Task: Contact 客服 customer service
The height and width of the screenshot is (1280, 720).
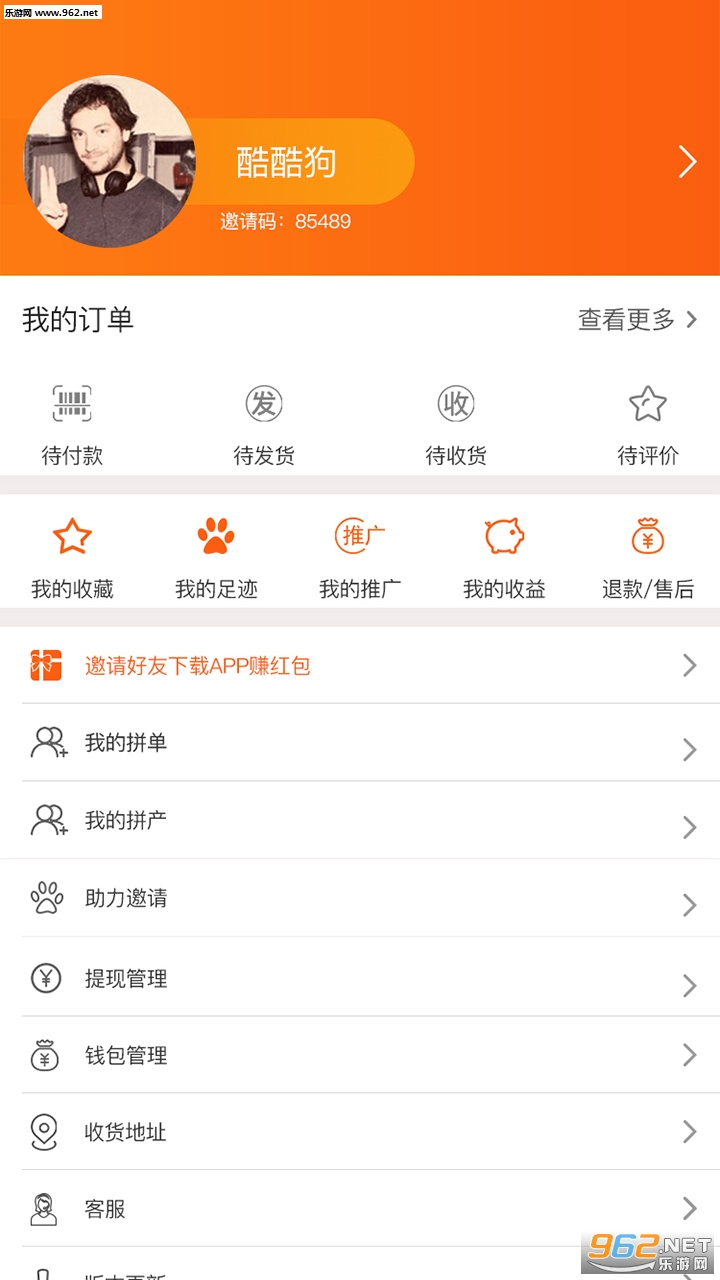Action: (x=360, y=1209)
